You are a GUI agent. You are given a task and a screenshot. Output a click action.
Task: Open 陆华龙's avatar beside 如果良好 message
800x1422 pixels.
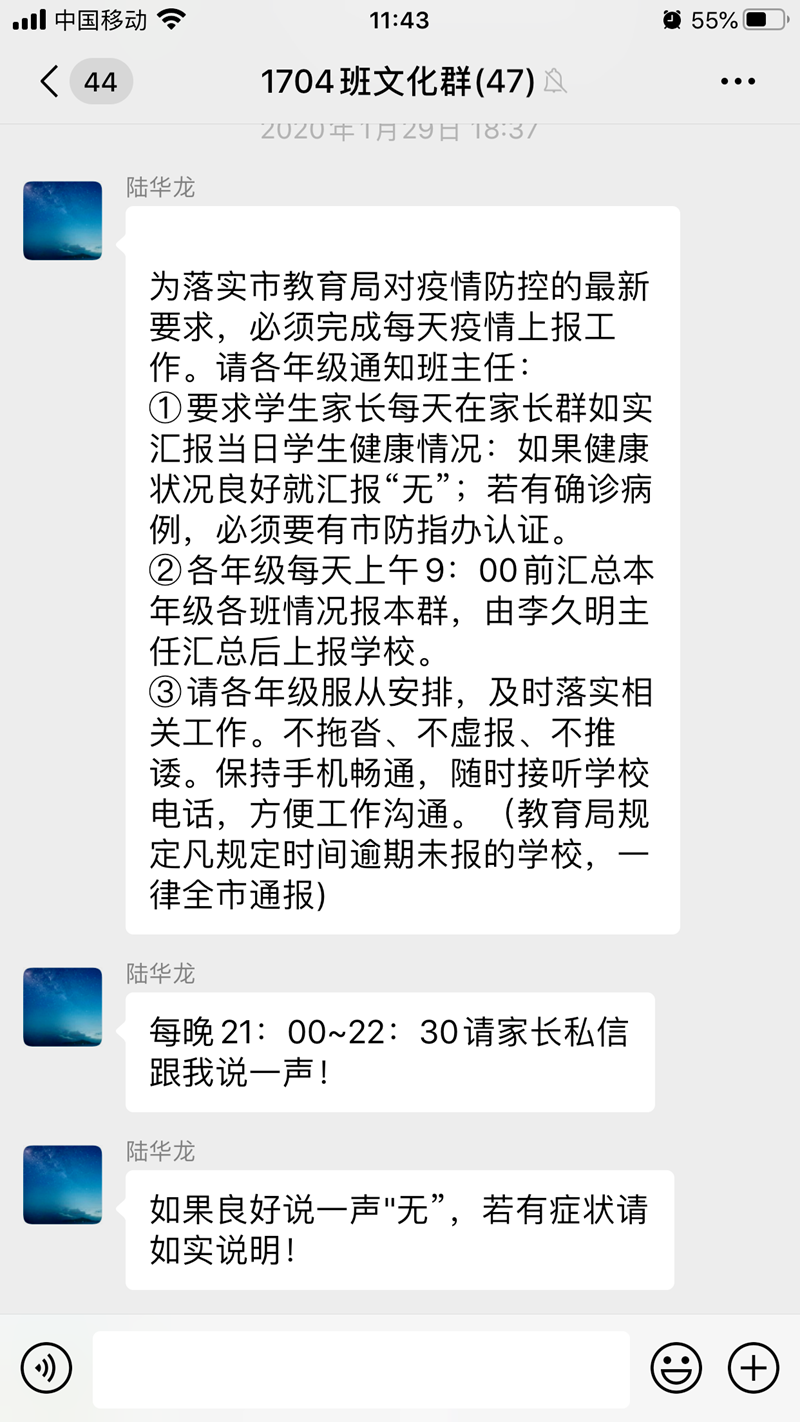(x=62, y=1184)
